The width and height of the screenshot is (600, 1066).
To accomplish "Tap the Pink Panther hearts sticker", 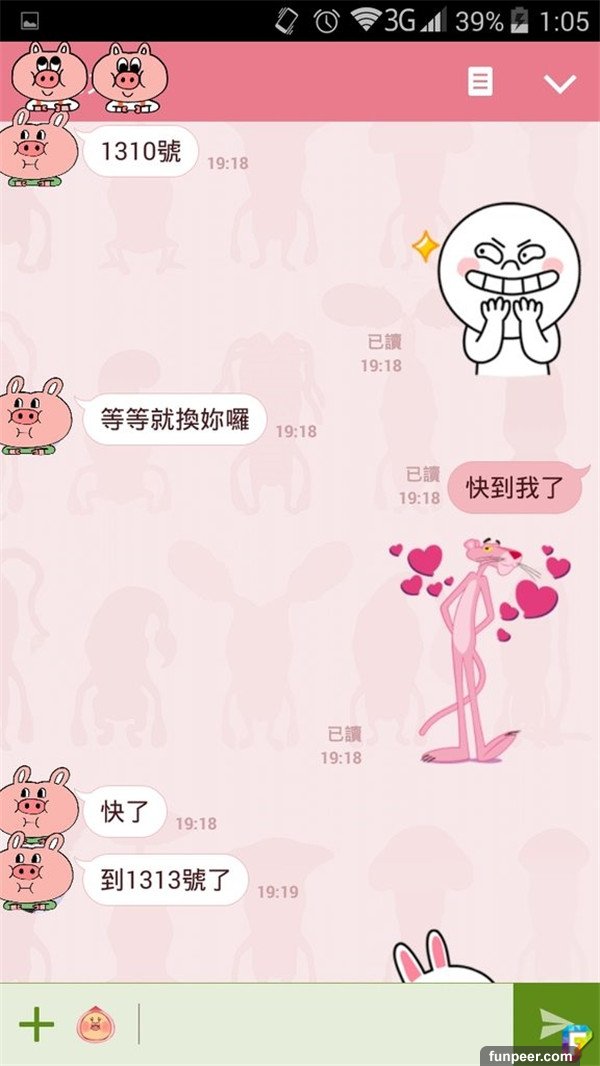I will pos(480,650).
